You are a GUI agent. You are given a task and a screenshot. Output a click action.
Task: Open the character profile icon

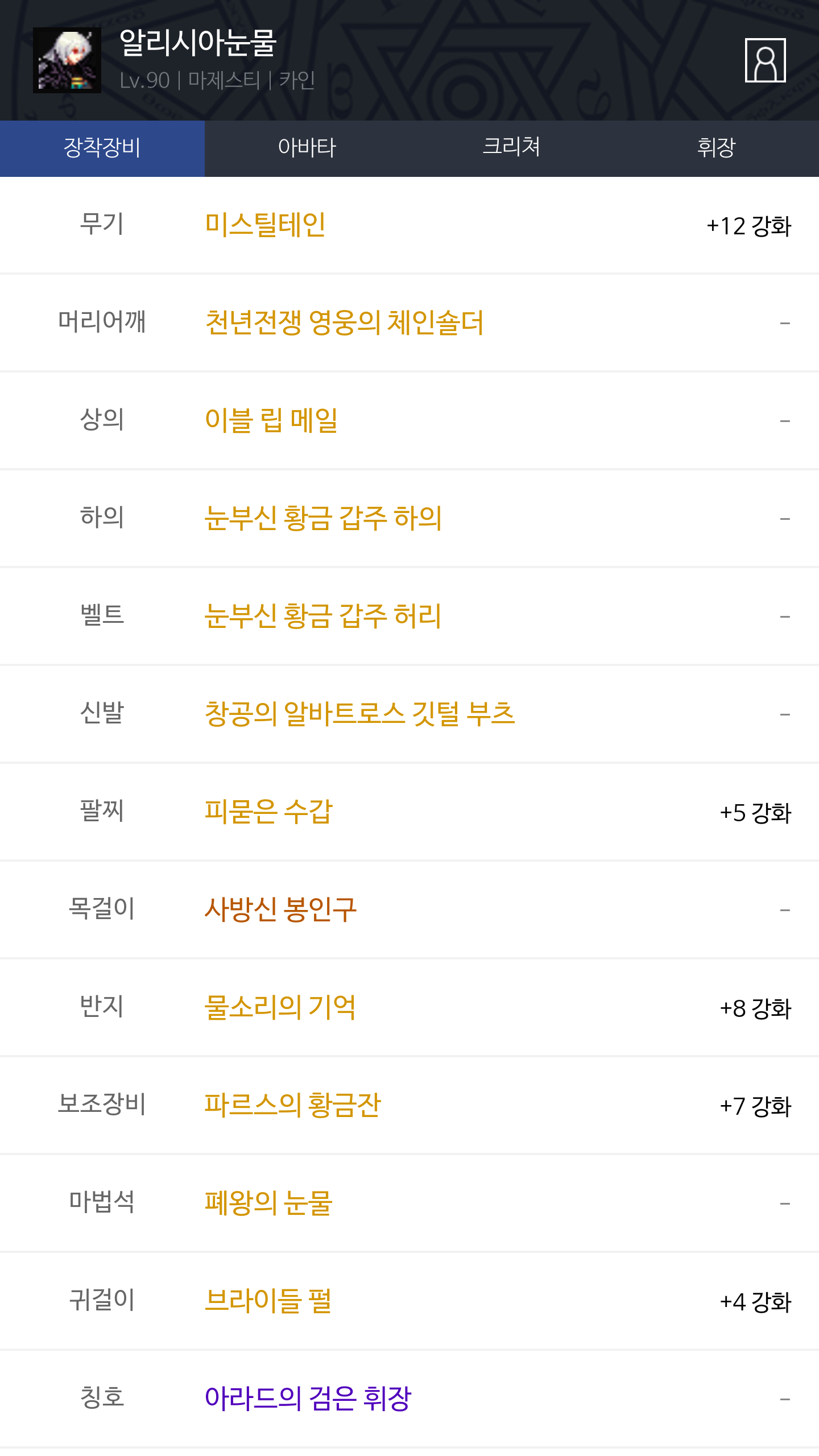[x=765, y=60]
